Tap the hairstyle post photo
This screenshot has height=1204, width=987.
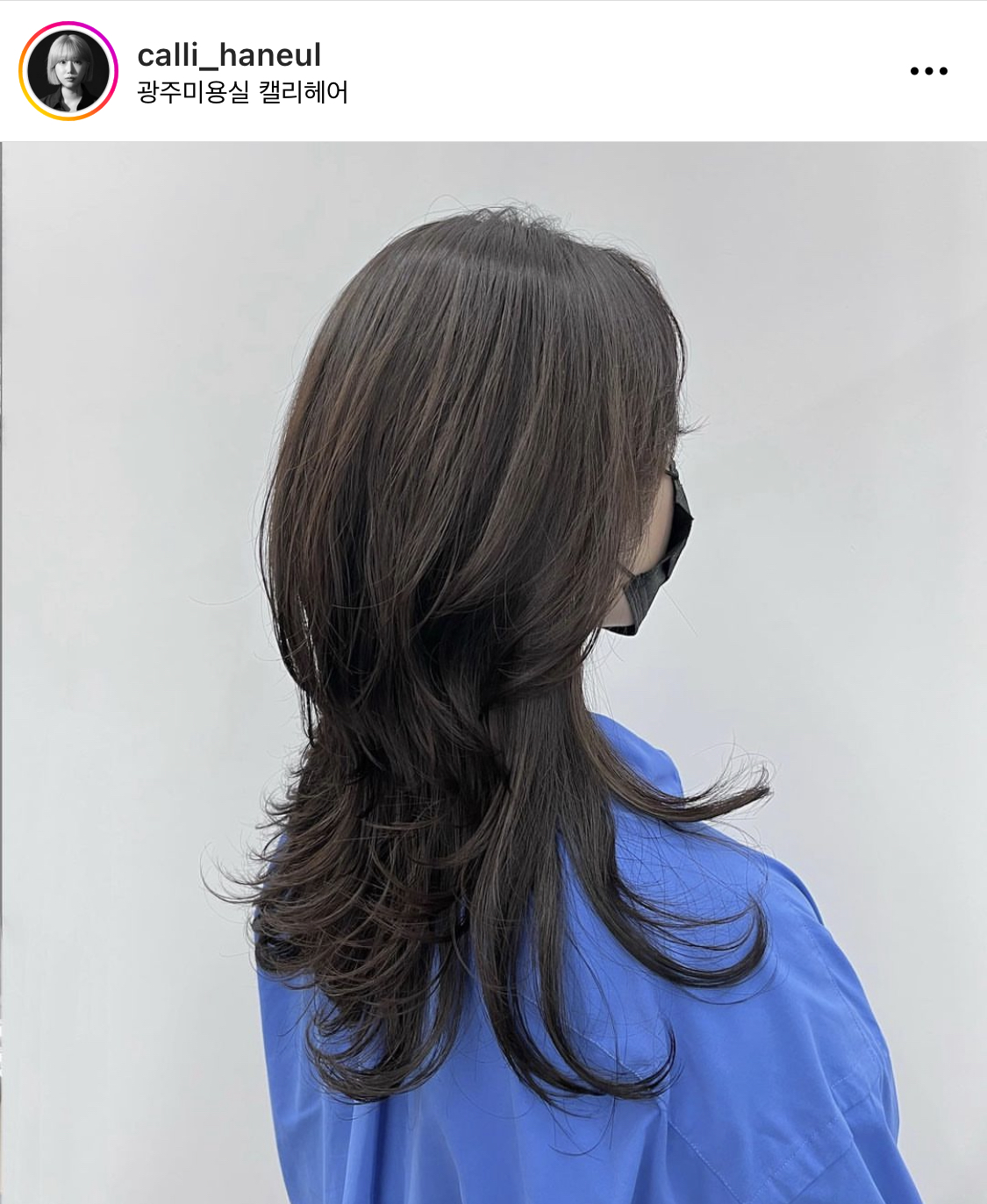pos(493,672)
